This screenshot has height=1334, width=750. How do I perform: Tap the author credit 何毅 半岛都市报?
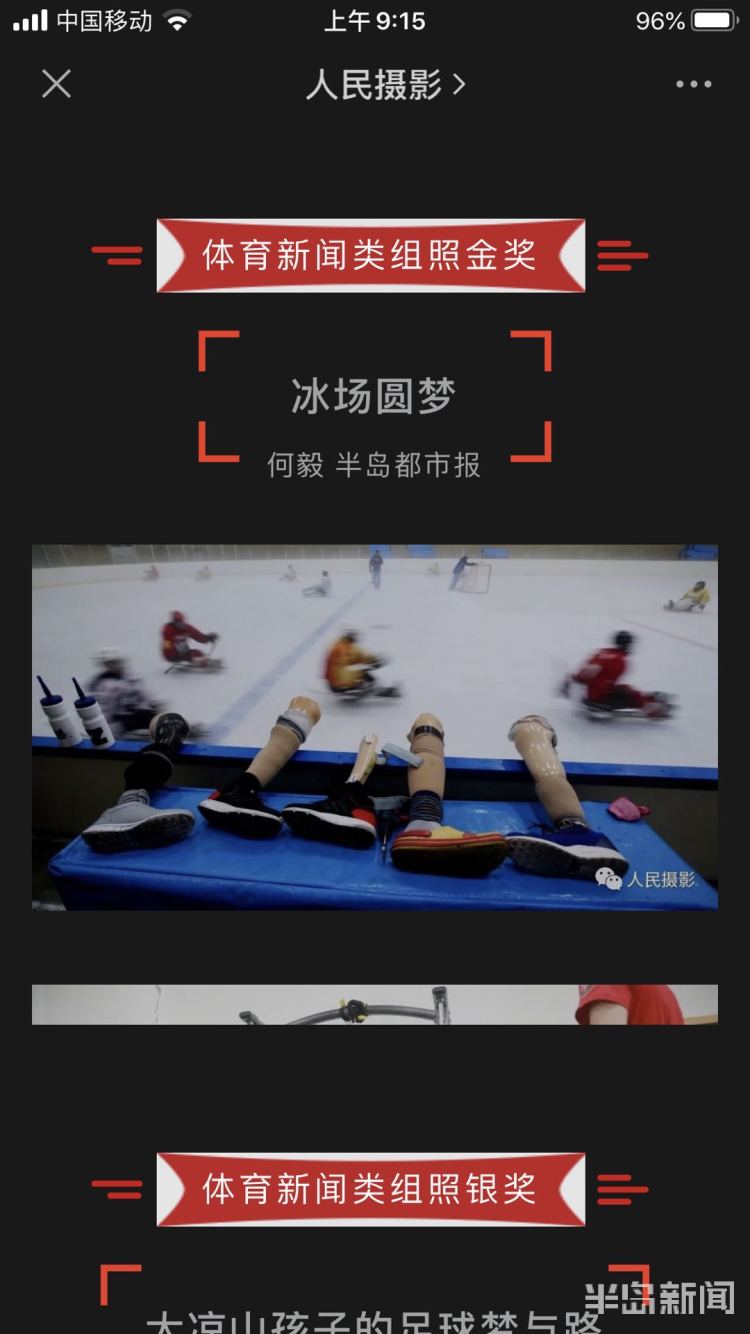coord(374,465)
